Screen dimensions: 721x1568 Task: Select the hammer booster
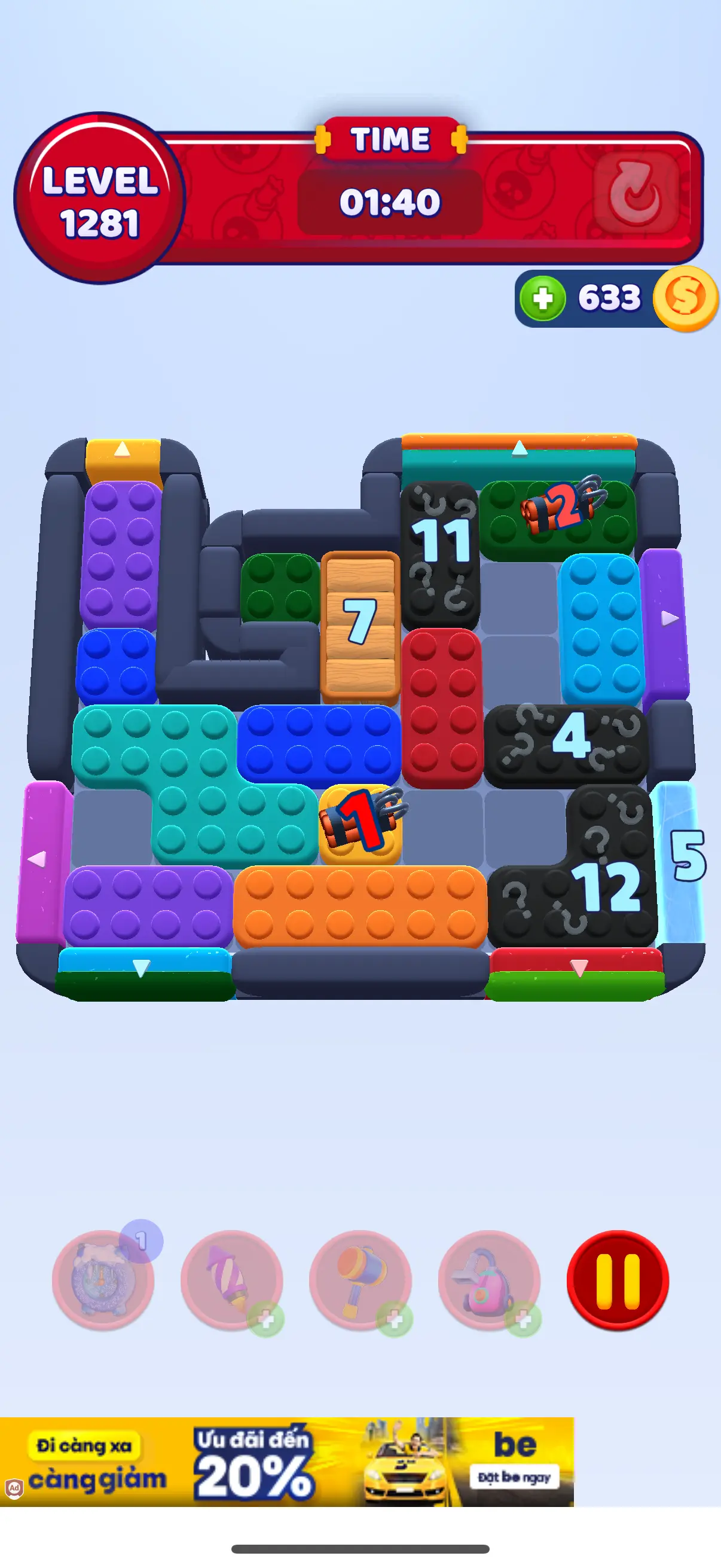click(x=360, y=1280)
